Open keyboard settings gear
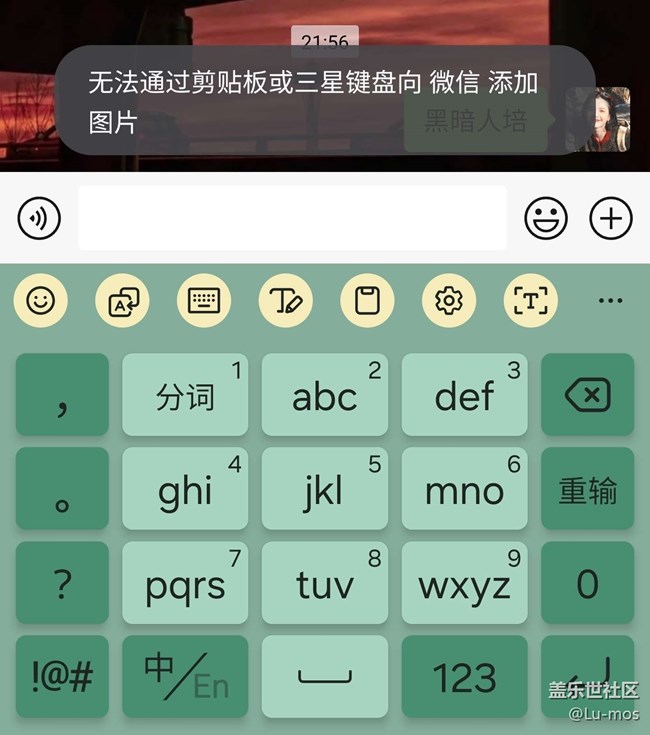Screen dimensions: 650x735 pyautogui.click(x=449, y=300)
